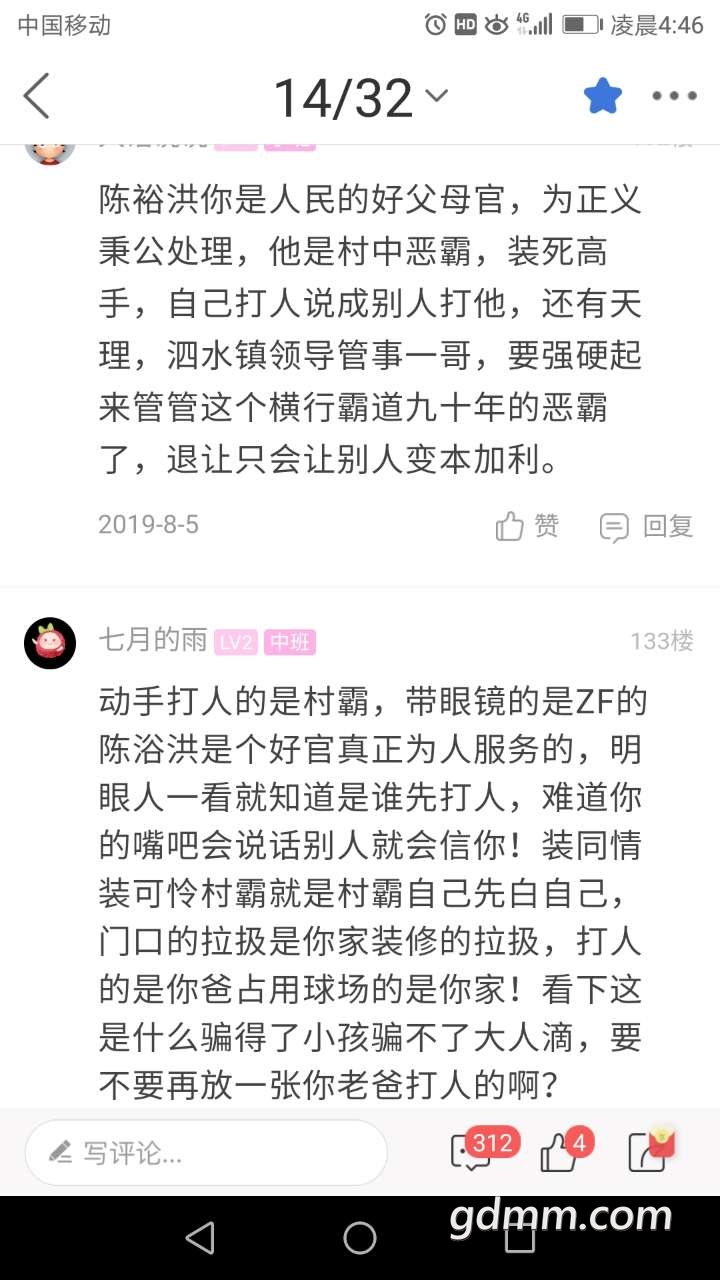The width and height of the screenshot is (720, 1280).
Task: Go back using the top-left arrow
Action: [37, 97]
